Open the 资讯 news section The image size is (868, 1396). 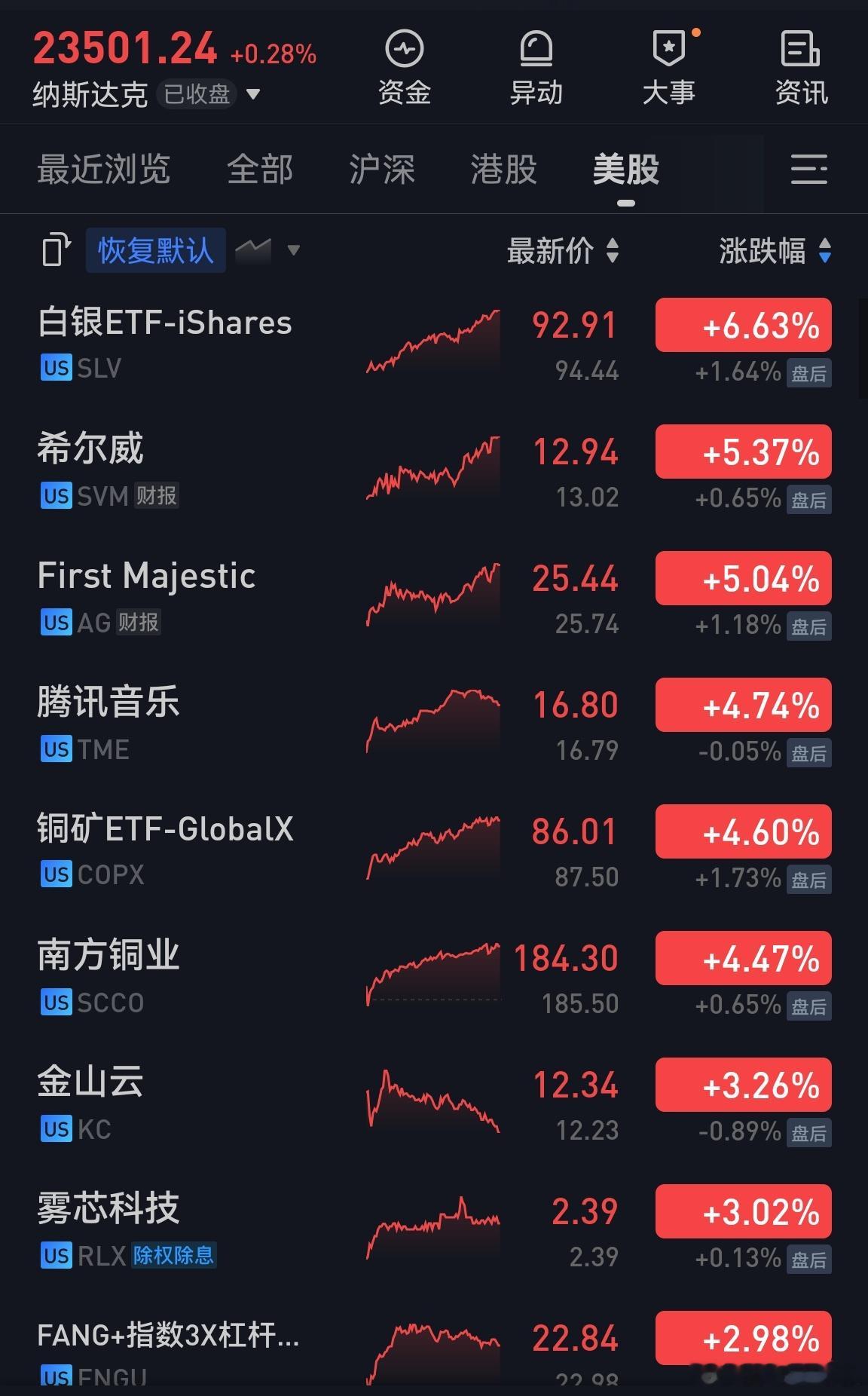click(x=801, y=67)
